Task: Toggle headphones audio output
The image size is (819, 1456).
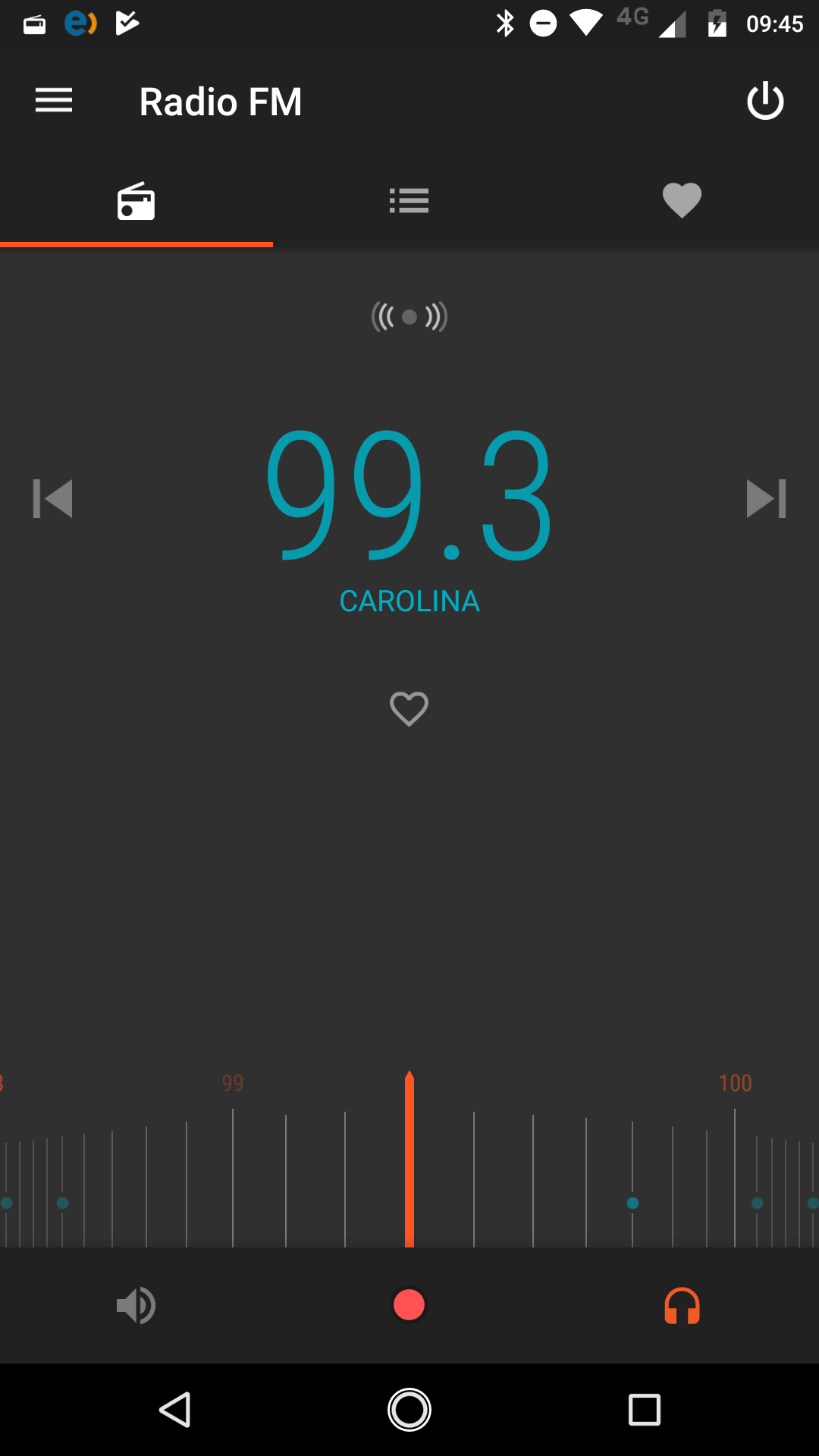Action: pos(682,1305)
